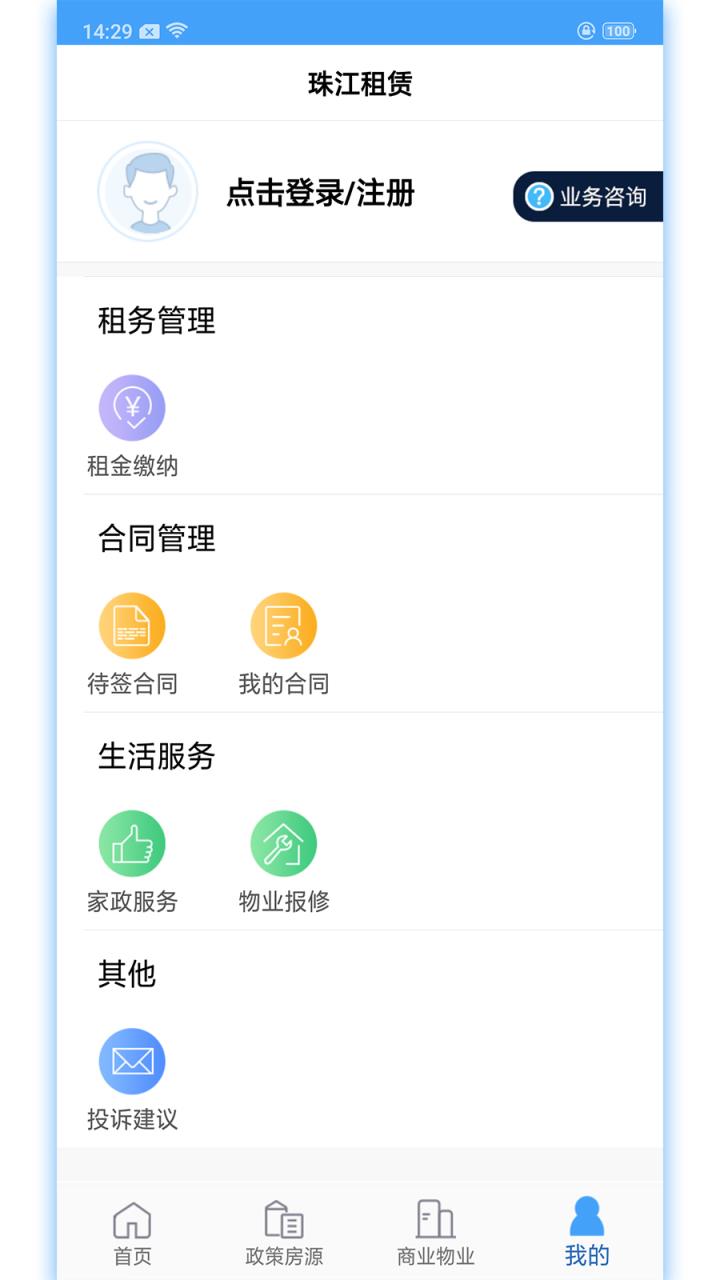Select the 待签合同 pending contracts icon
Viewport: 720px width, 1280px height.
[x=131, y=624]
